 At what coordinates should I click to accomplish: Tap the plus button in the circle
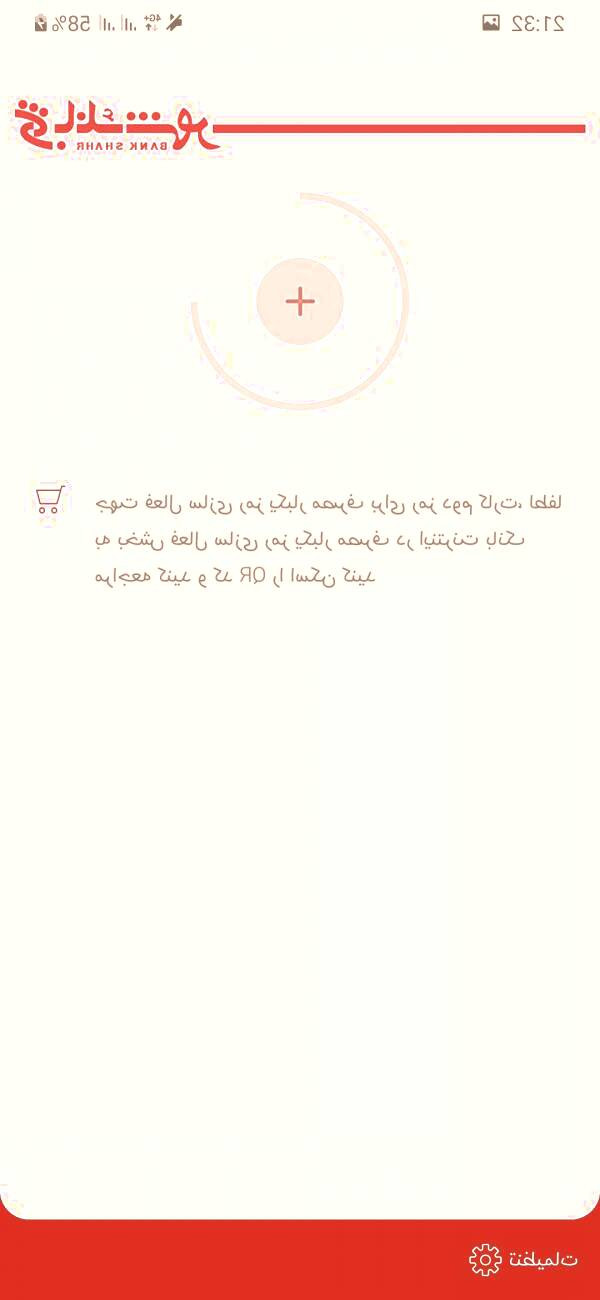300,301
